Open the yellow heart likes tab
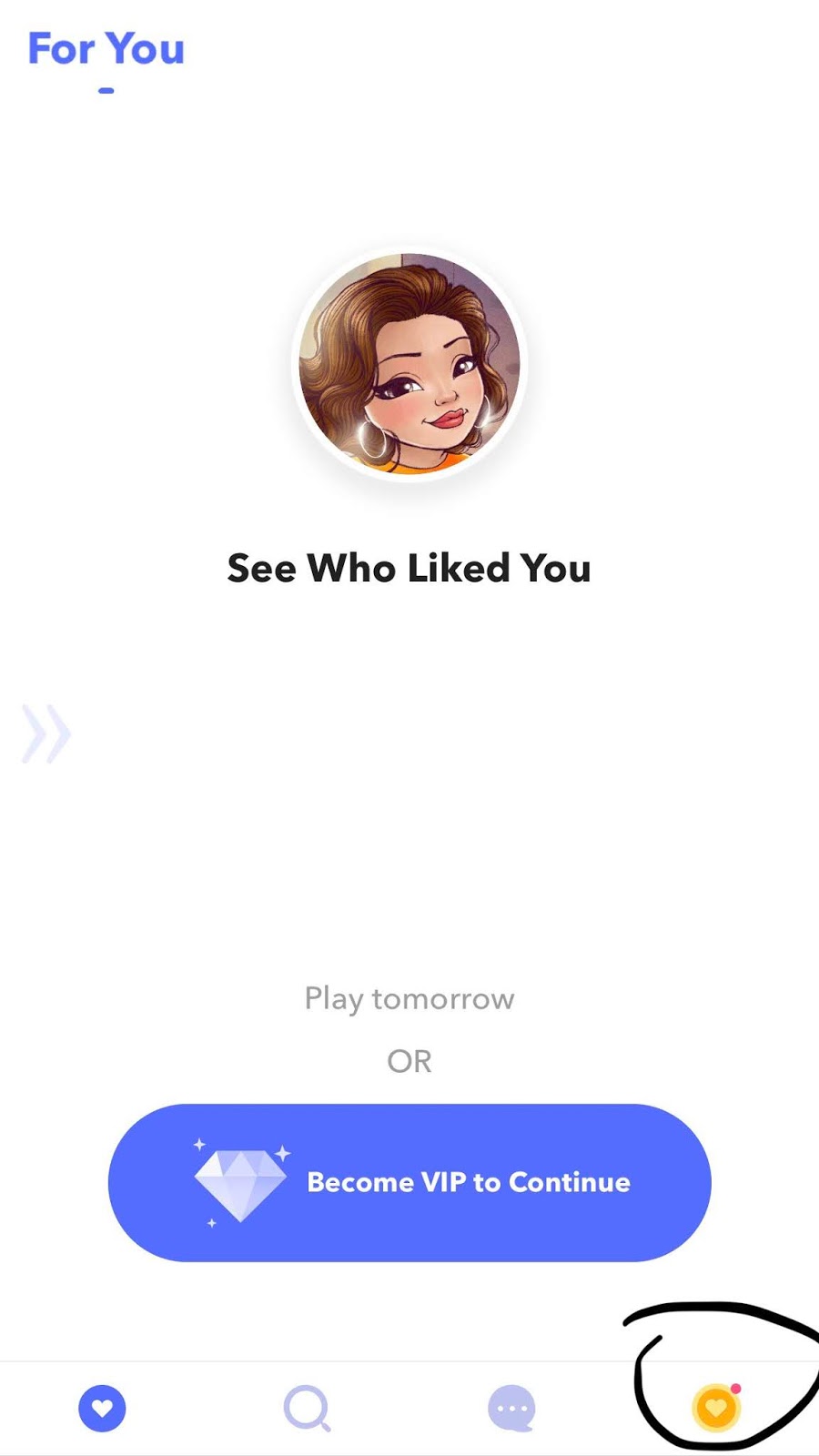This screenshot has height=1456, width=819. coord(716,1409)
